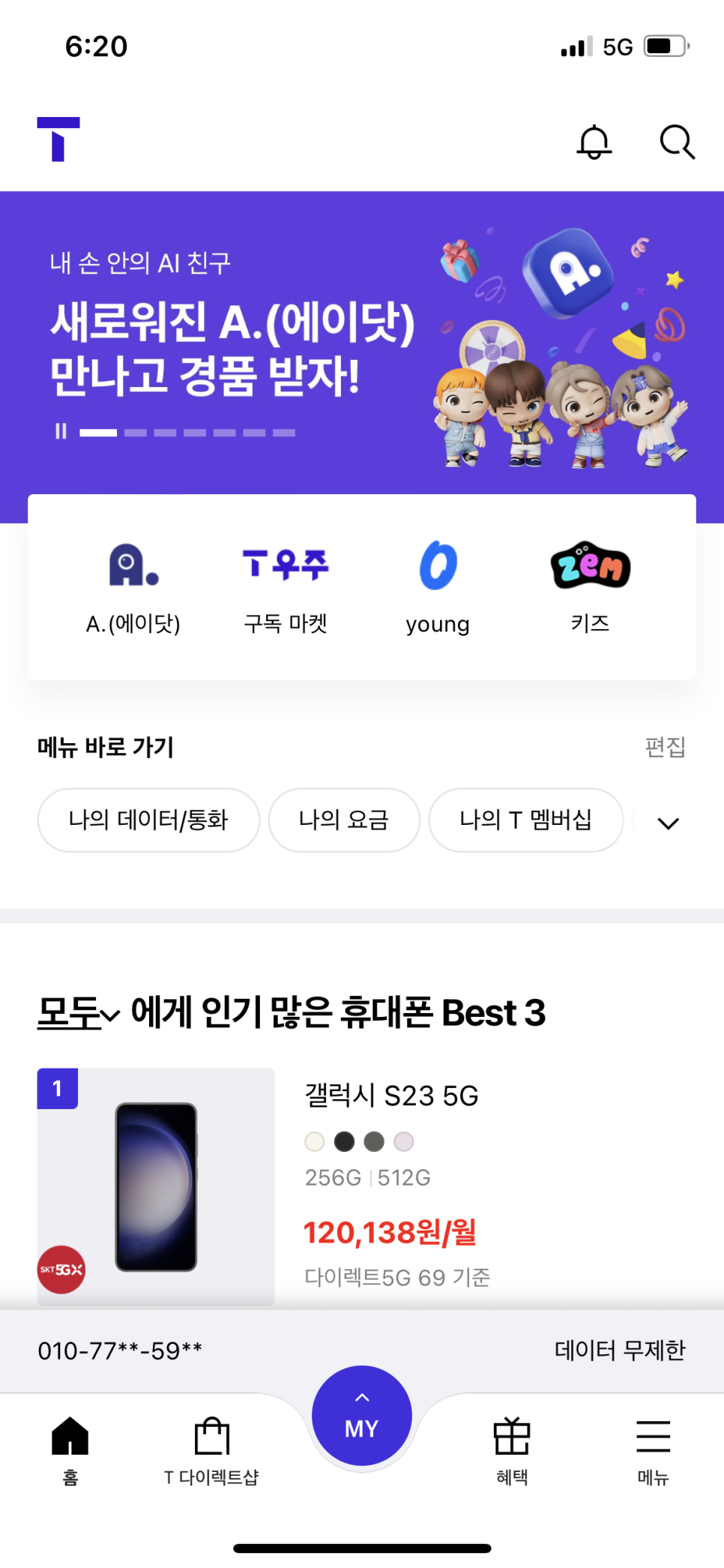724x1568 pixels.
Task: Expand the menu shortcut chips
Action: pyautogui.click(x=668, y=823)
